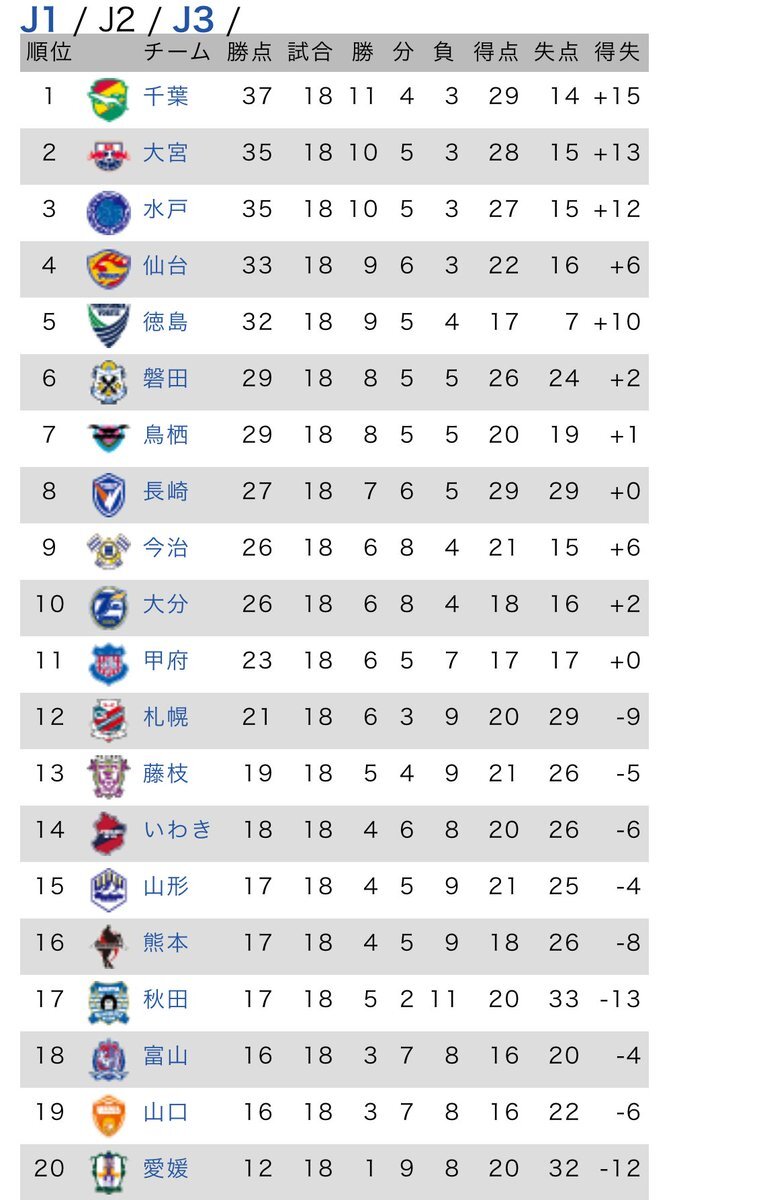Tap the いわき team name
765x1200 pixels.
click(178, 830)
